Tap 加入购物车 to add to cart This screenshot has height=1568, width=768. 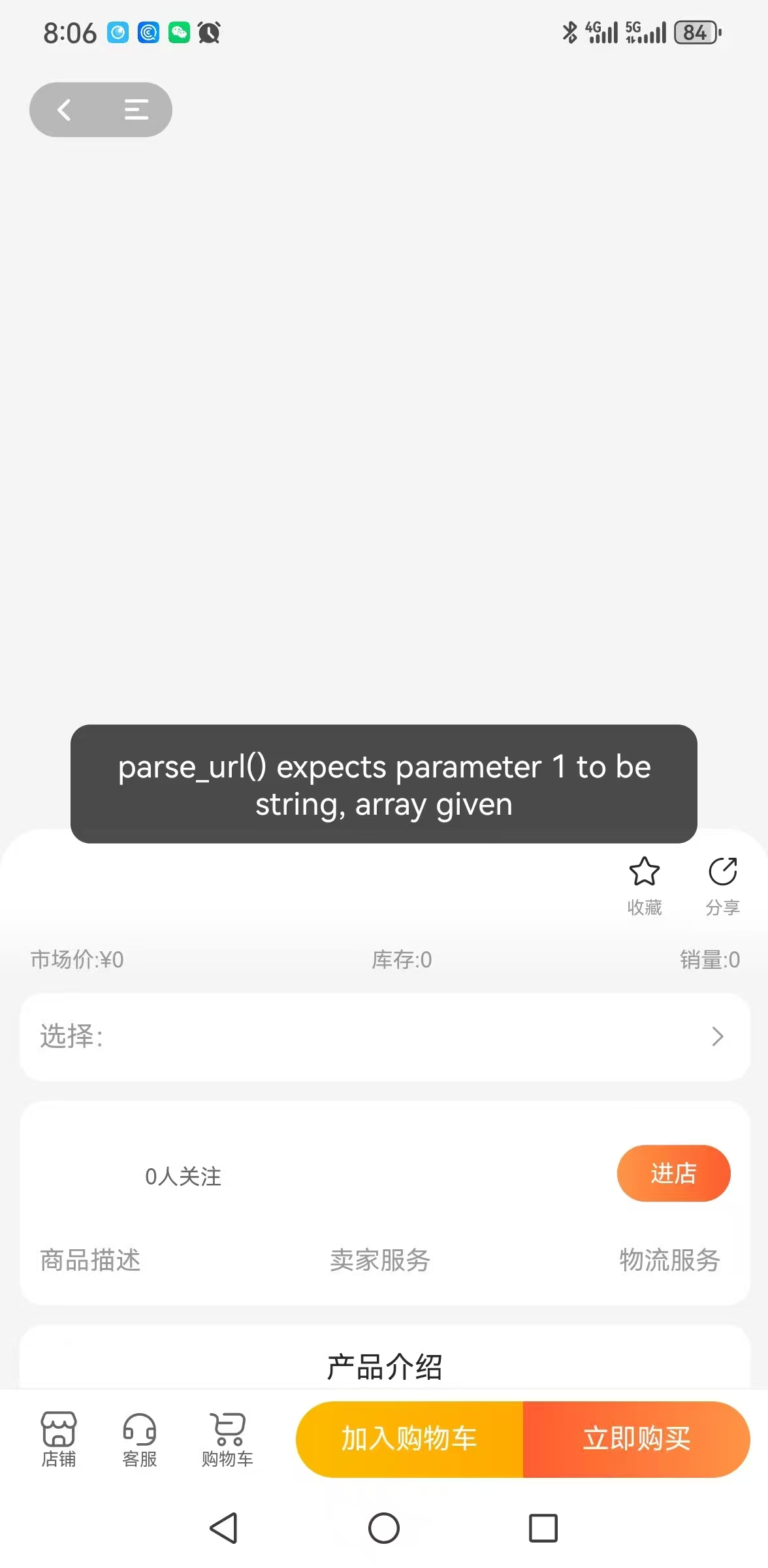click(409, 1439)
